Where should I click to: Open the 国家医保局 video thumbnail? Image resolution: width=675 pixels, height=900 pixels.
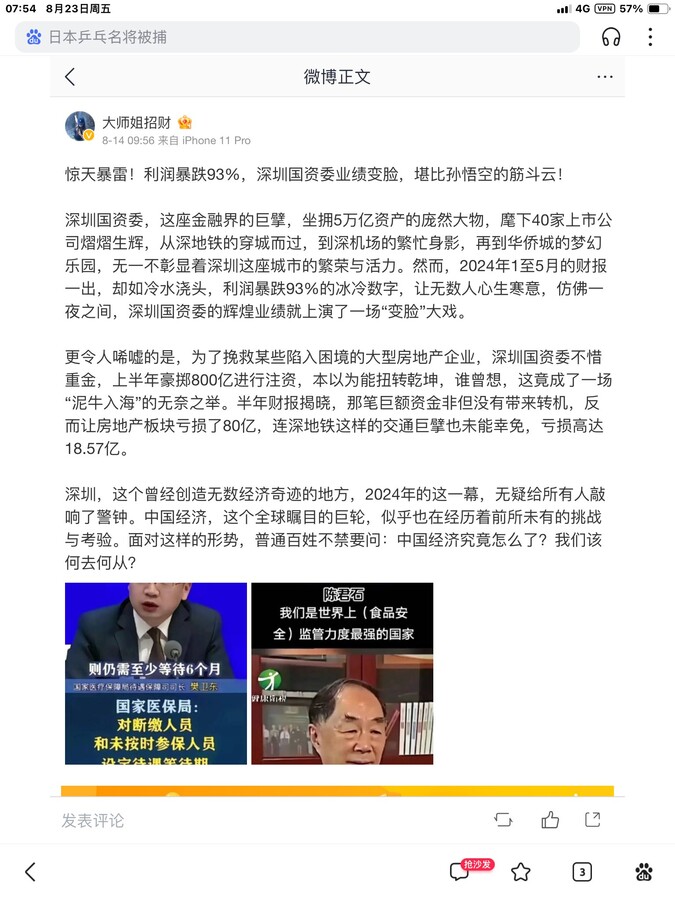coord(156,673)
